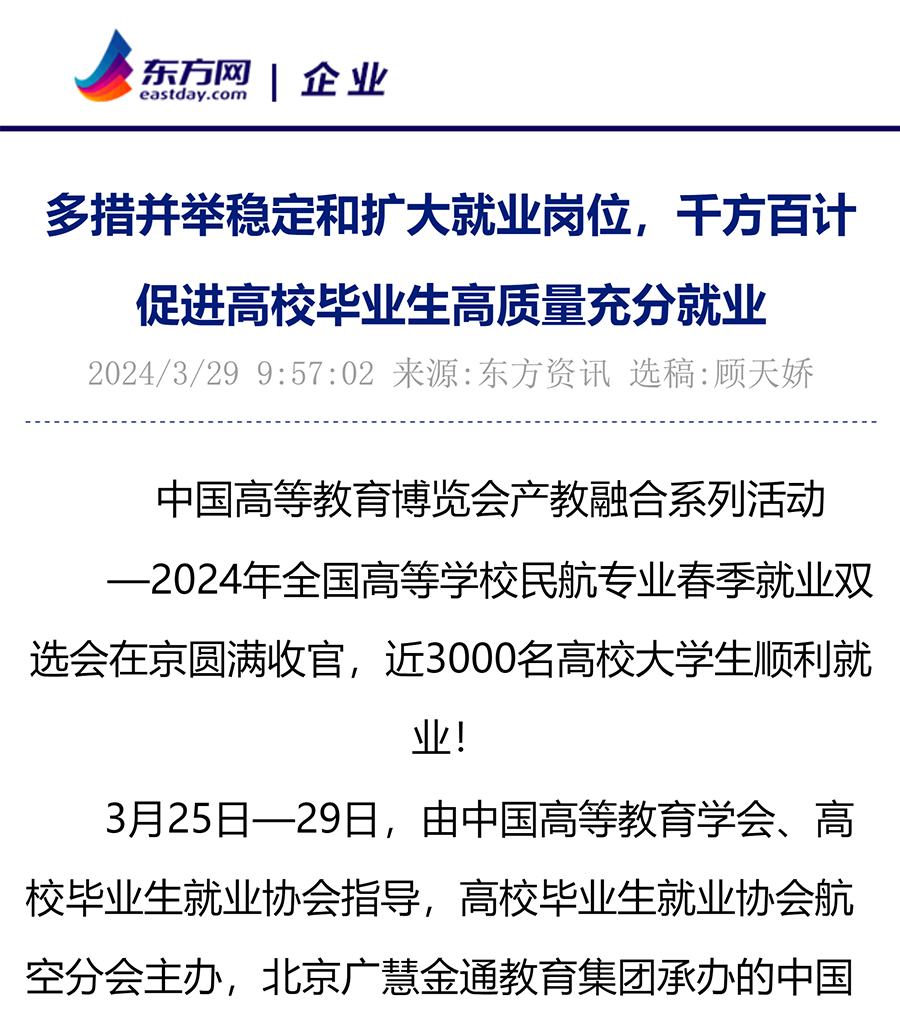This screenshot has width=900, height=1022.
Task: Open the 企业 channel link in header
Action: [343, 79]
